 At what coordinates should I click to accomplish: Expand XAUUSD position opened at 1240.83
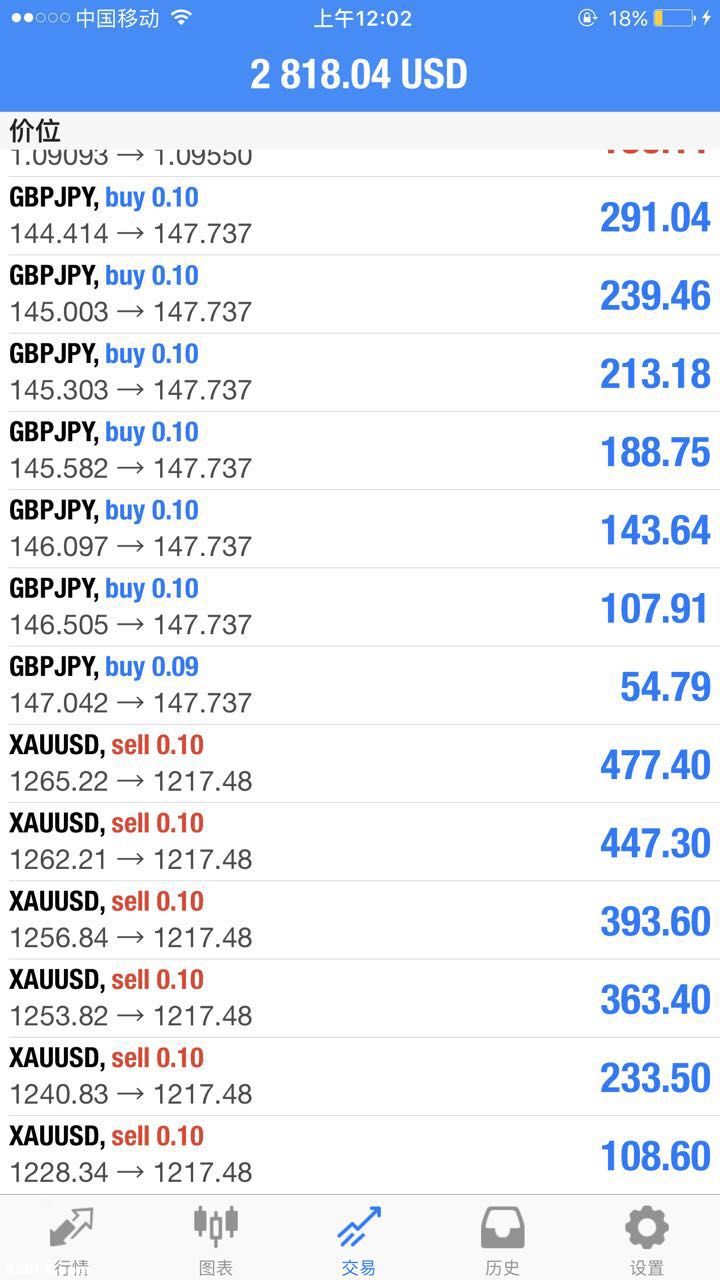(x=360, y=1076)
